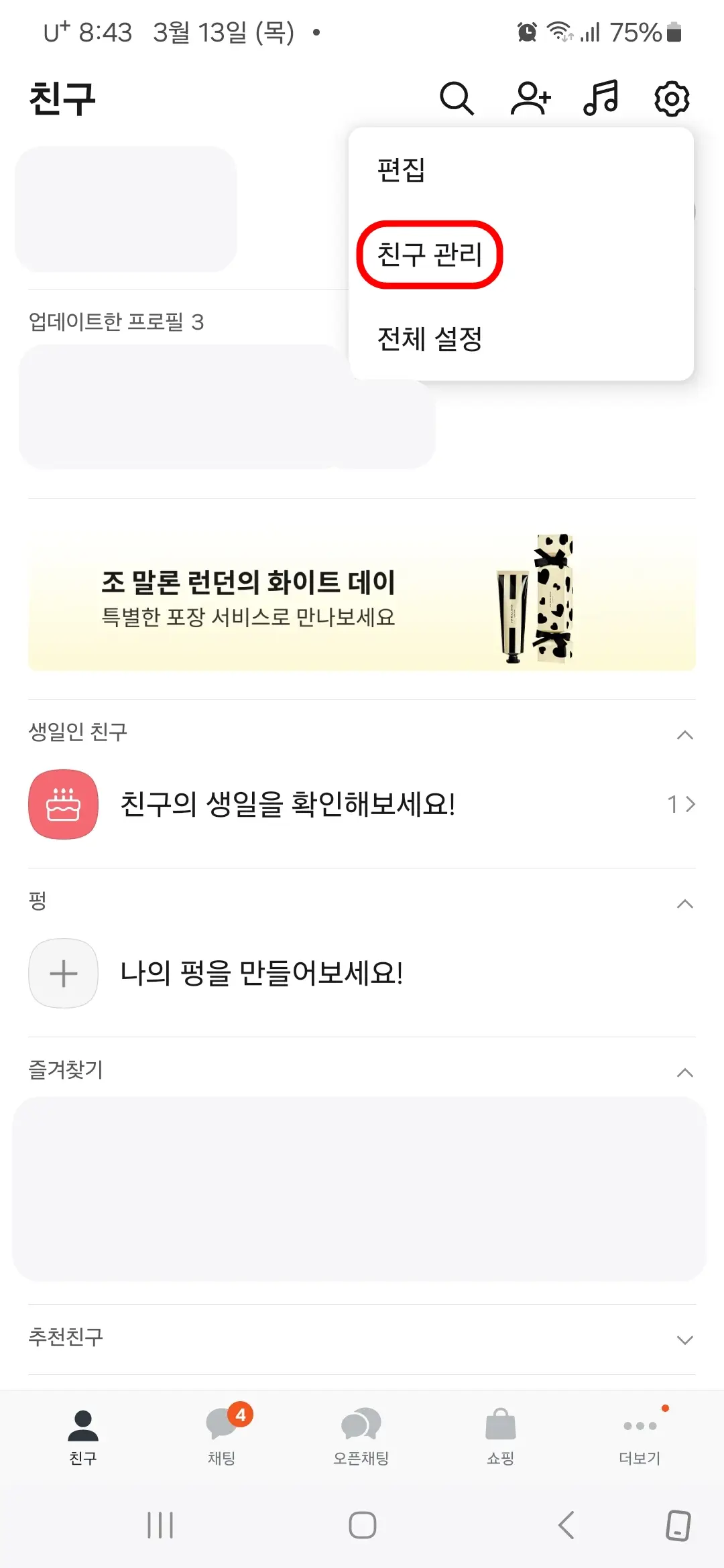This screenshot has width=724, height=1568.
Task: Collapse the 펑 section
Action: point(684,903)
